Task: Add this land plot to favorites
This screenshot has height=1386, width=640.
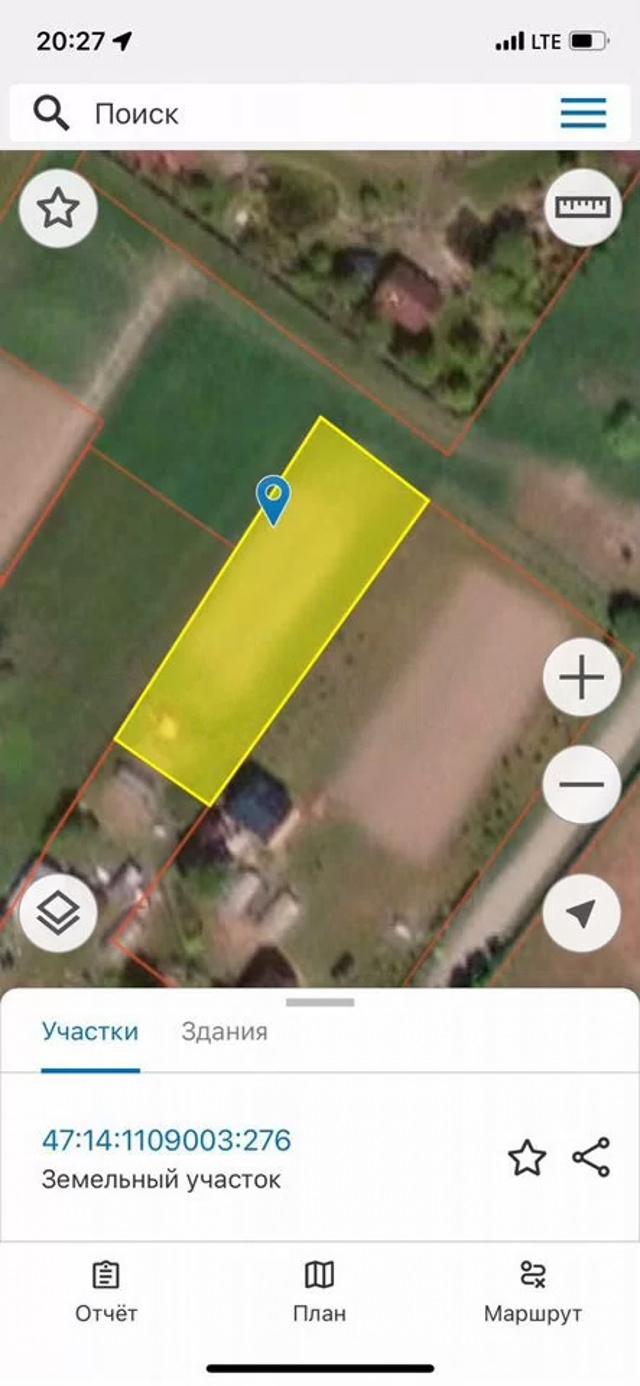Action: click(x=527, y=1158)
